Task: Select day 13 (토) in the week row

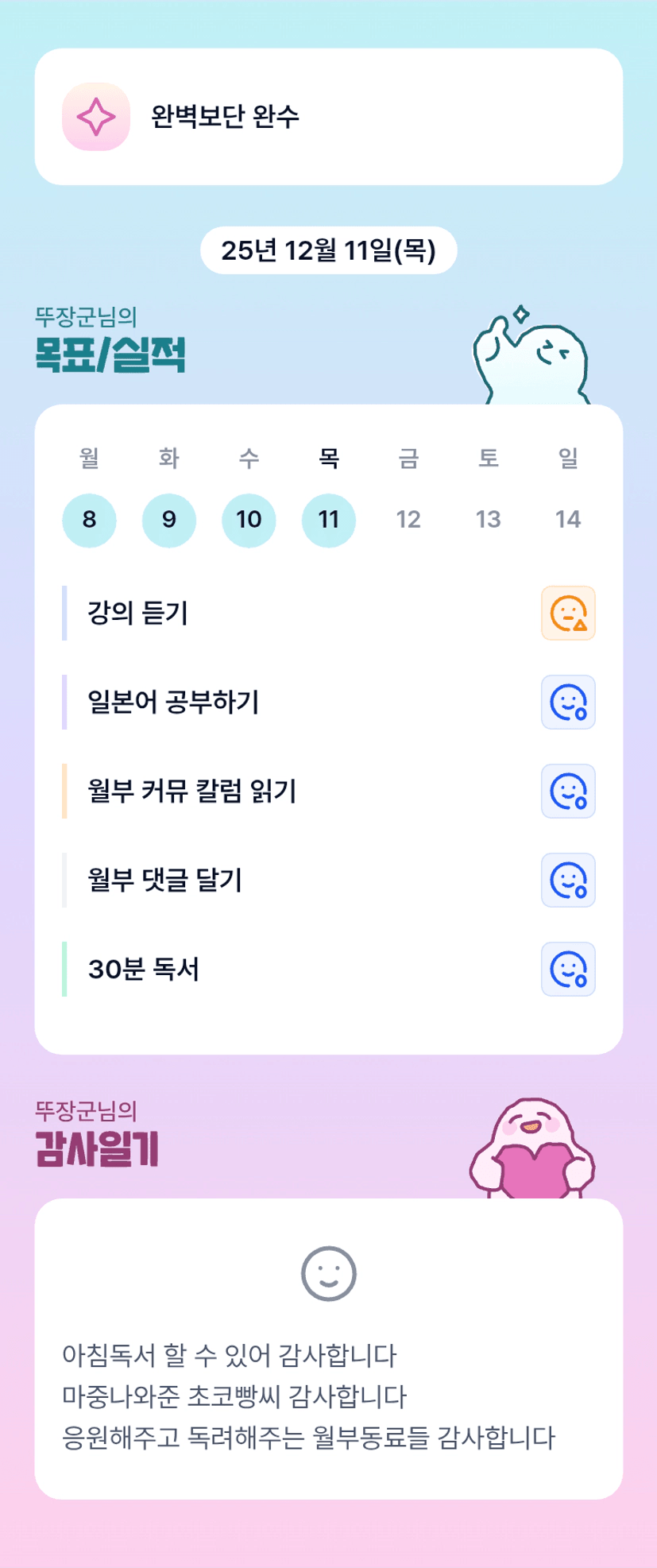Action: click(x=489, y=520)
